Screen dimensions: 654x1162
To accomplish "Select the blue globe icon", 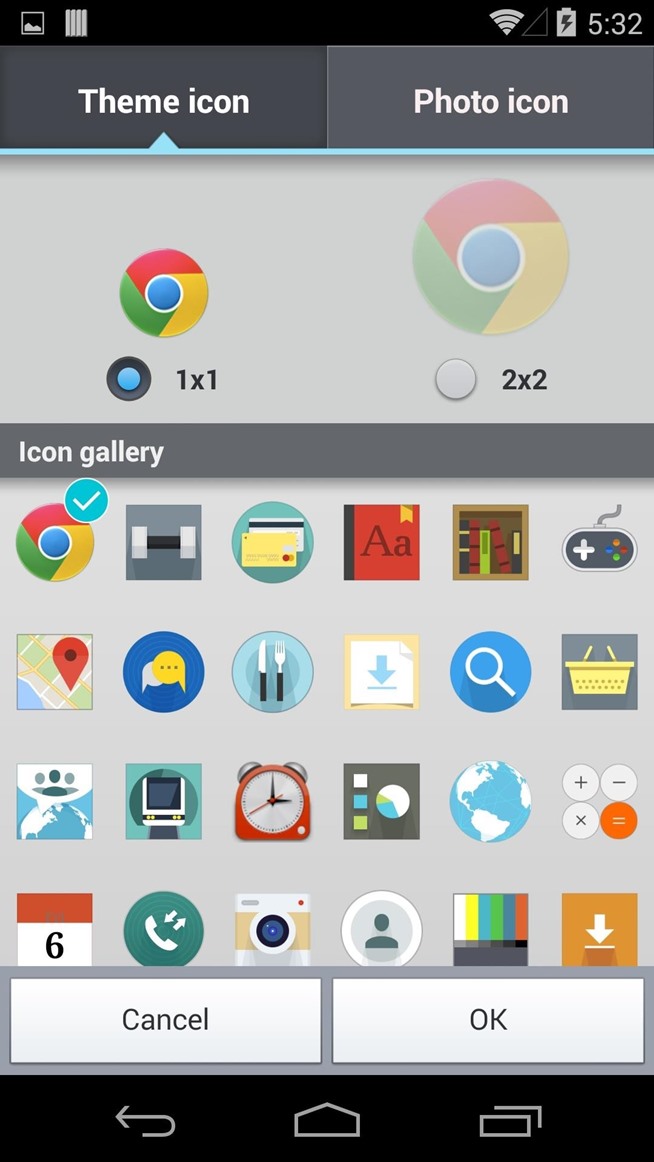I will click(490, 802).
